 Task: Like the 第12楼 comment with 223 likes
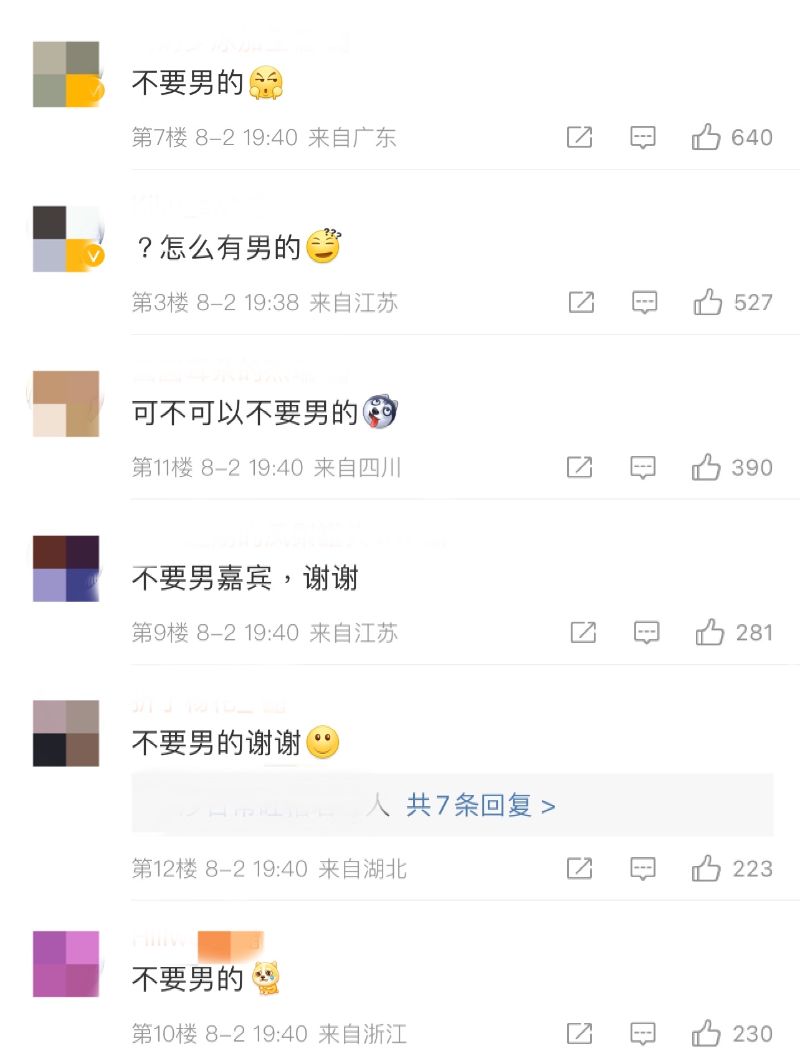pos(706,868)
